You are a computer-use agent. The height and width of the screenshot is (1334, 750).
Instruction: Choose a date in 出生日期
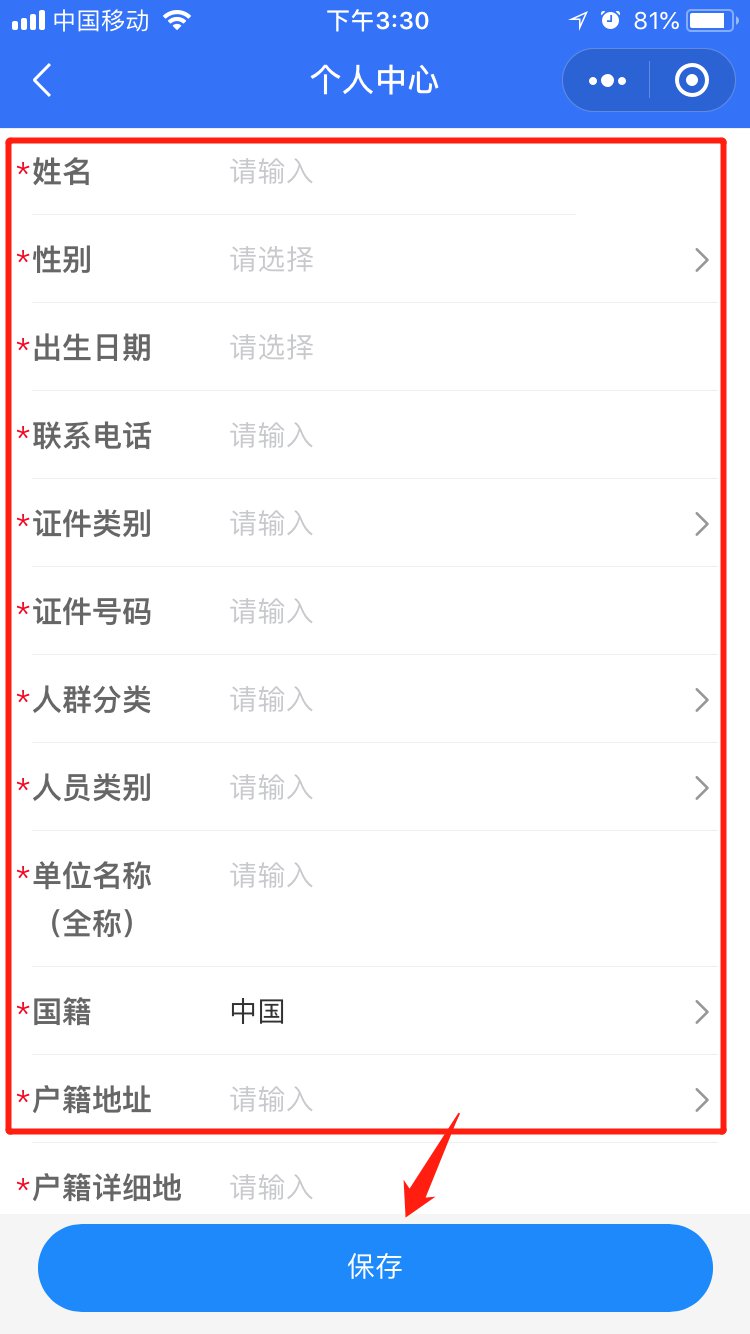pos(460,348)
